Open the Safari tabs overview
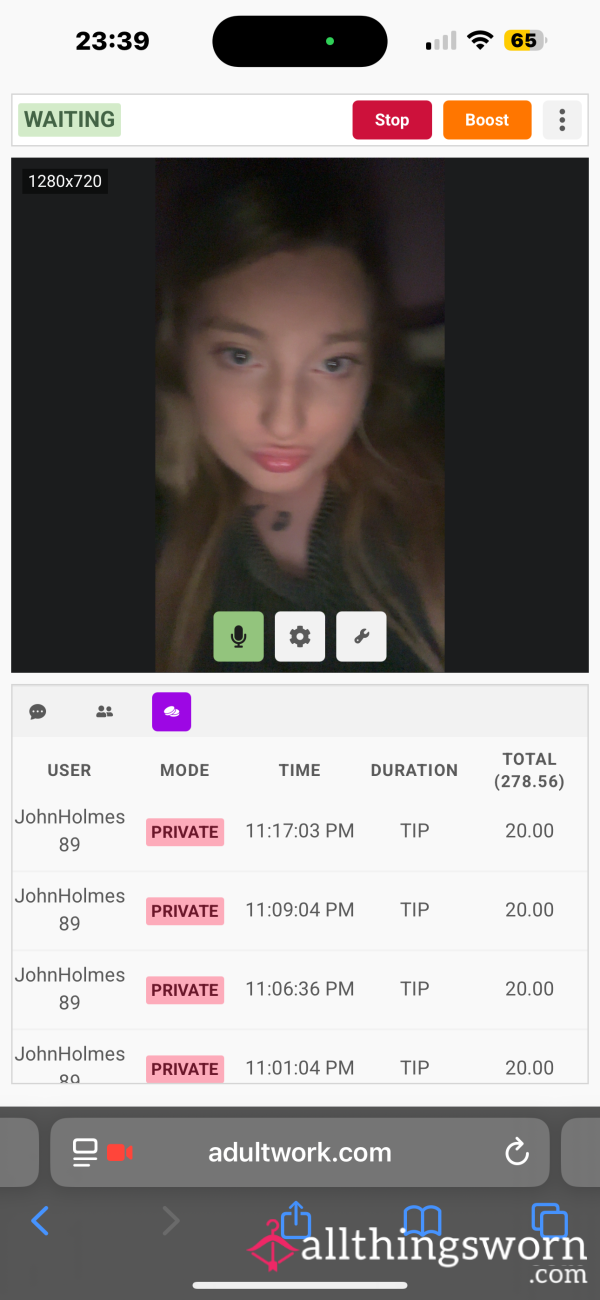The image size is (600, 1300). coord(549,1220)
